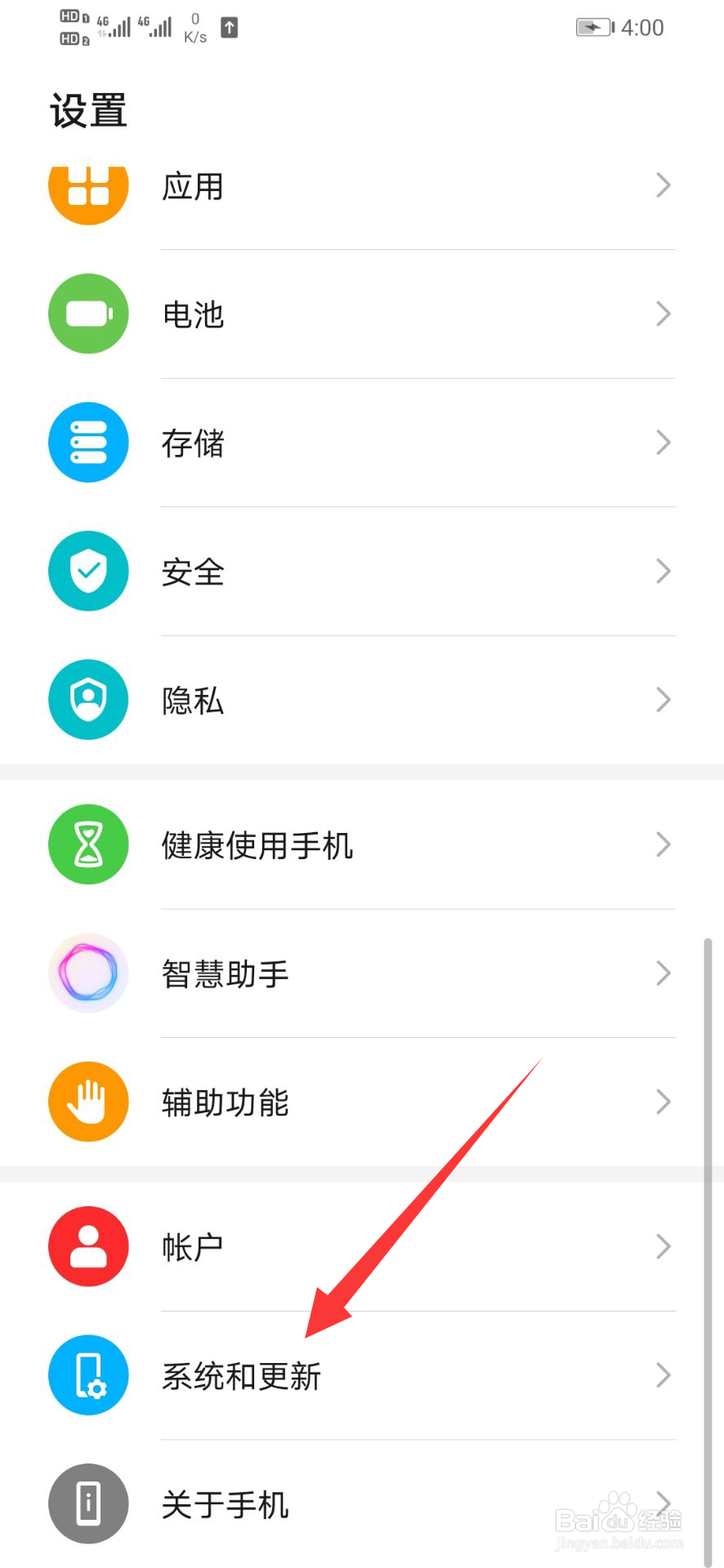Click the gray info icon for 关于手机
Image resolution: width=724 pixels, height=1568 pixels.
point(88,1504)
